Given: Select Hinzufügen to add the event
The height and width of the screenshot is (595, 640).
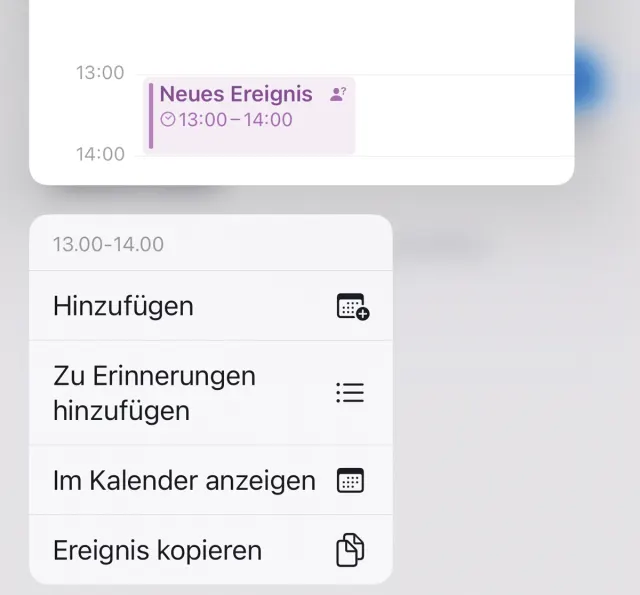Looking at the screenshot, I should (210, 306).
